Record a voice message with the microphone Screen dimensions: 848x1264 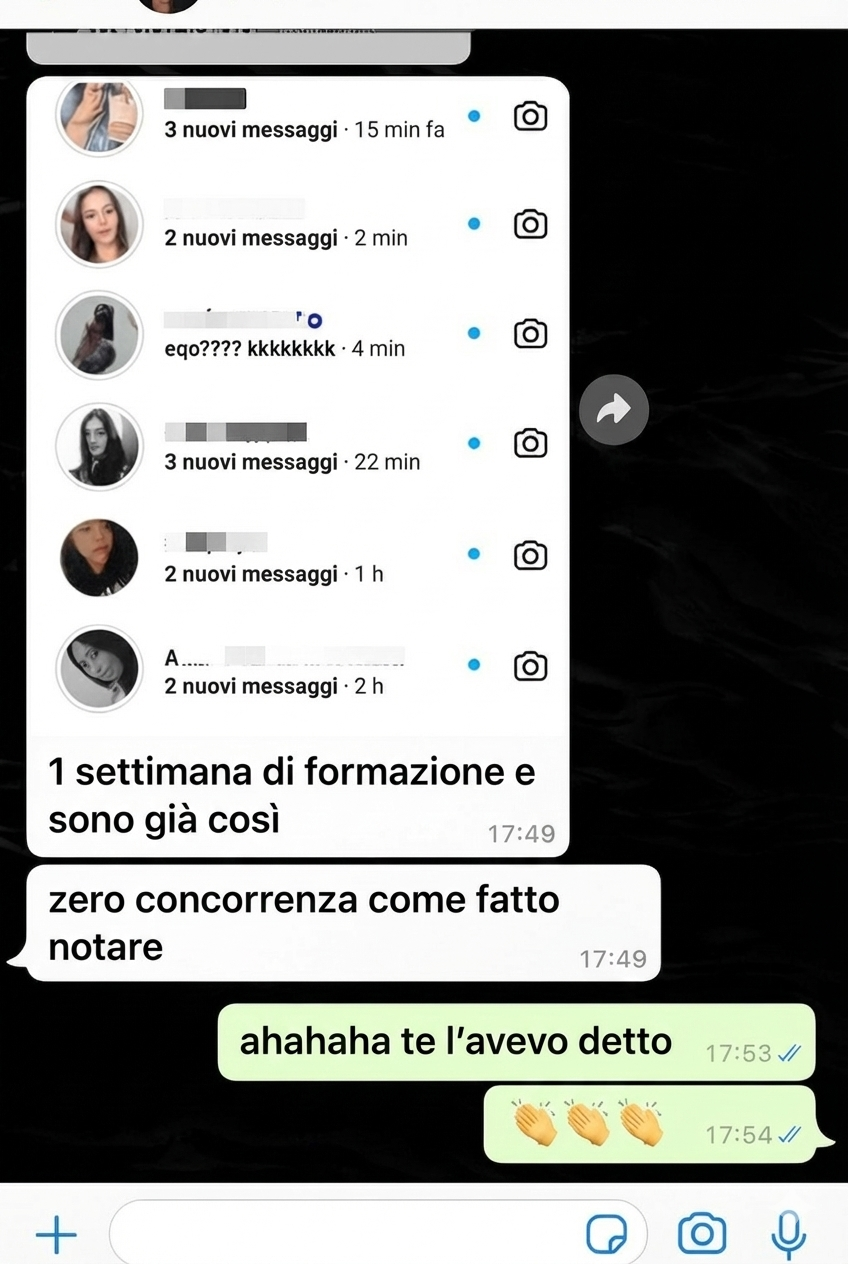[x=788, y=1234]
